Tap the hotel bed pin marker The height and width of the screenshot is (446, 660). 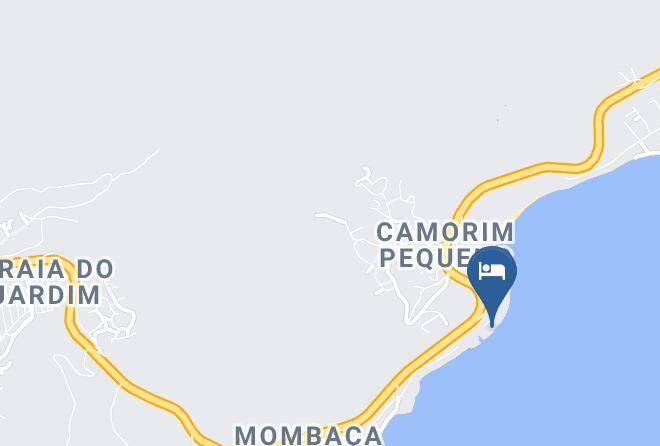pos(492,282)
